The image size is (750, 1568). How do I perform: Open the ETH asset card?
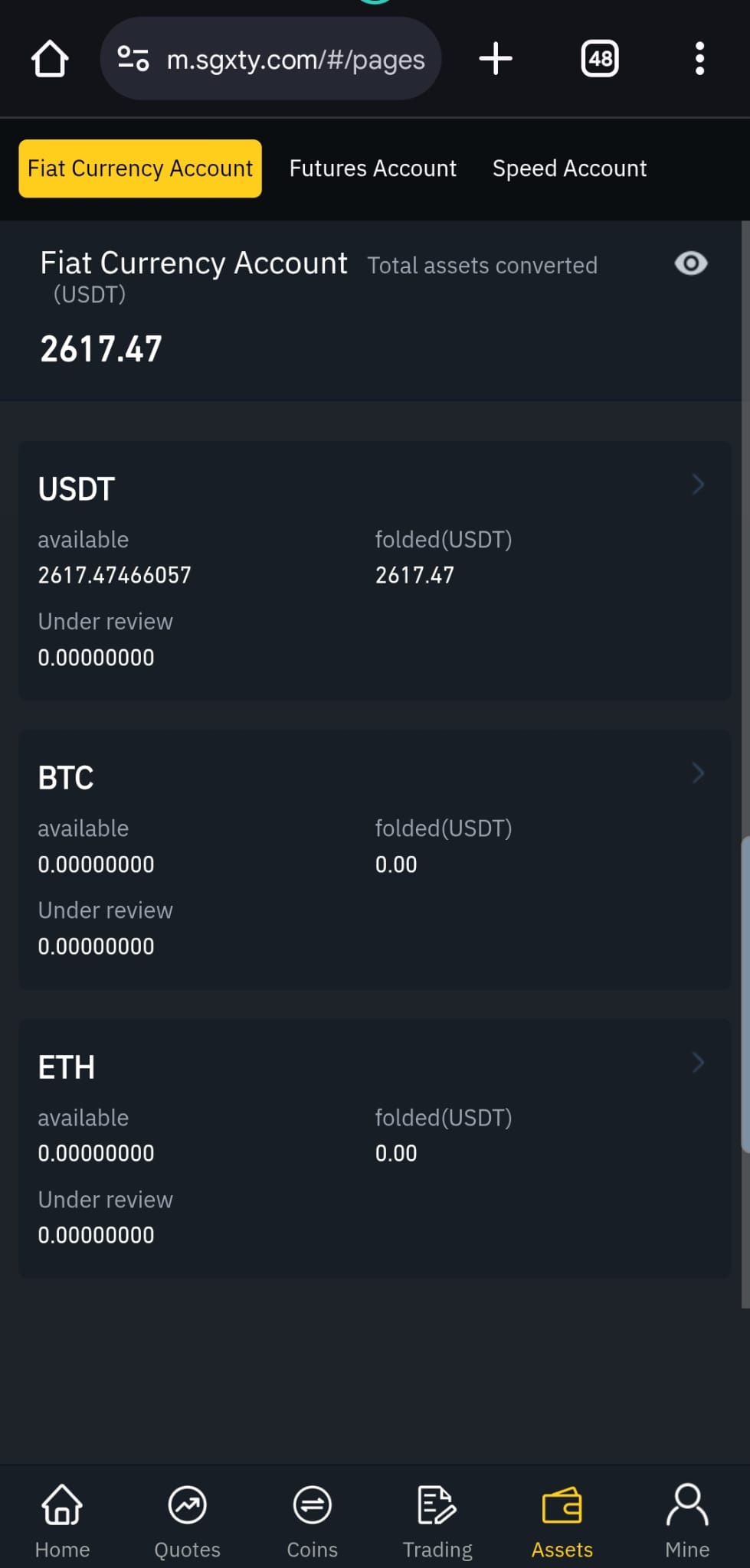tap(375, 1148)
